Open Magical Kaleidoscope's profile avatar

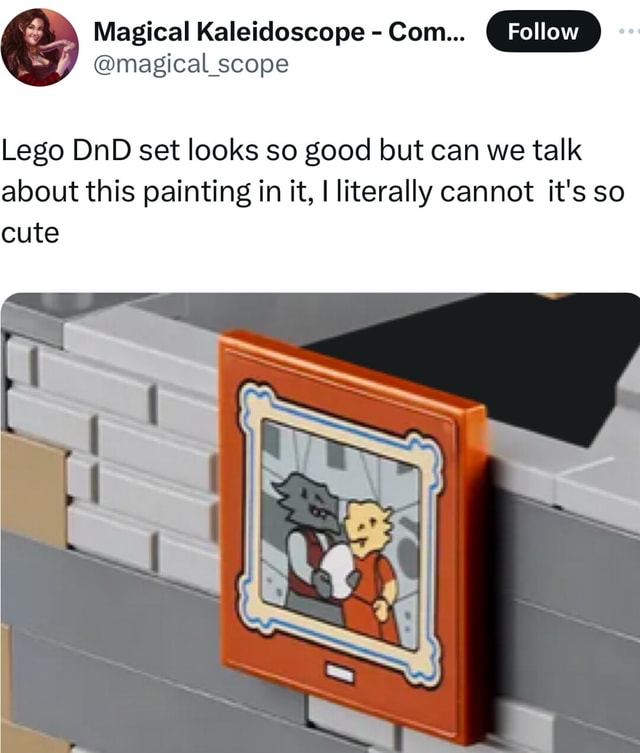(x=40, y=47)
